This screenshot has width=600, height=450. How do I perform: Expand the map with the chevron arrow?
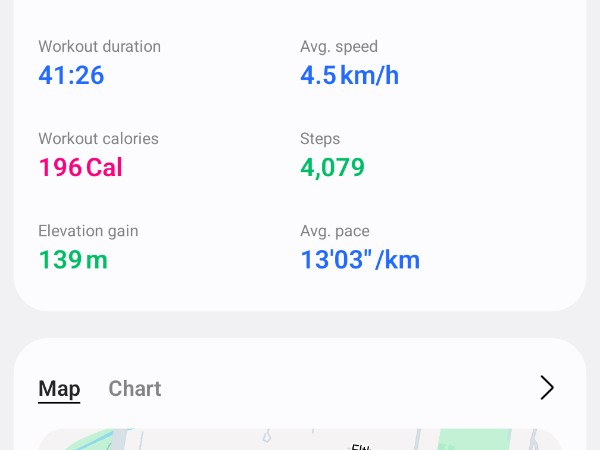point(546,388)
